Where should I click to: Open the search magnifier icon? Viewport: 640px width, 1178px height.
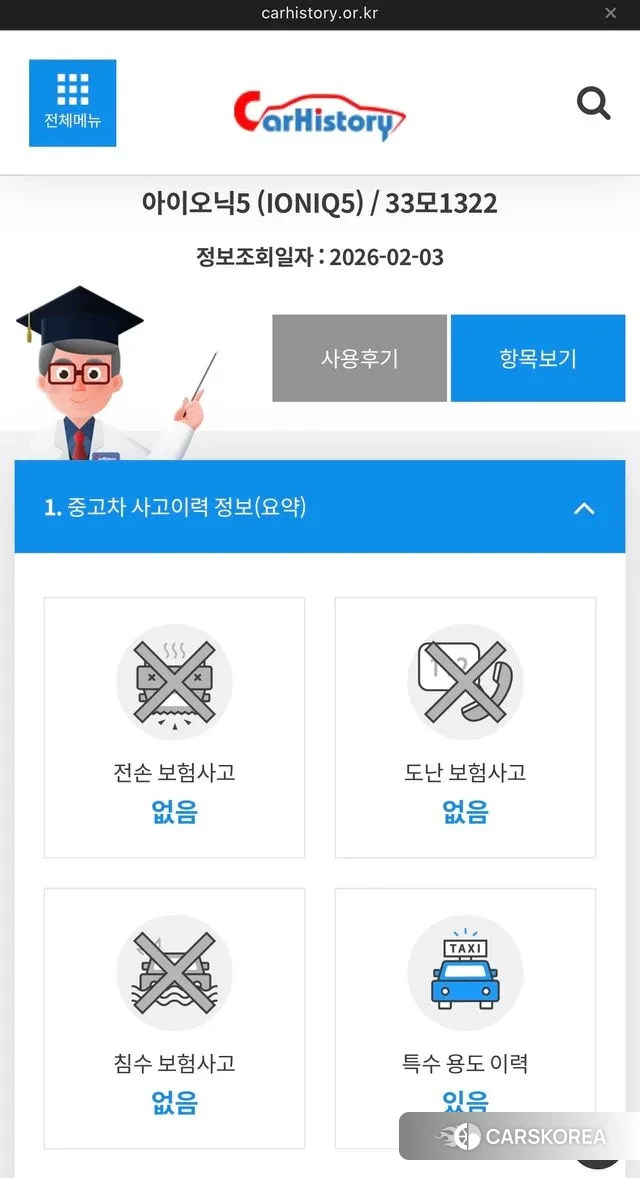point(594,103)
